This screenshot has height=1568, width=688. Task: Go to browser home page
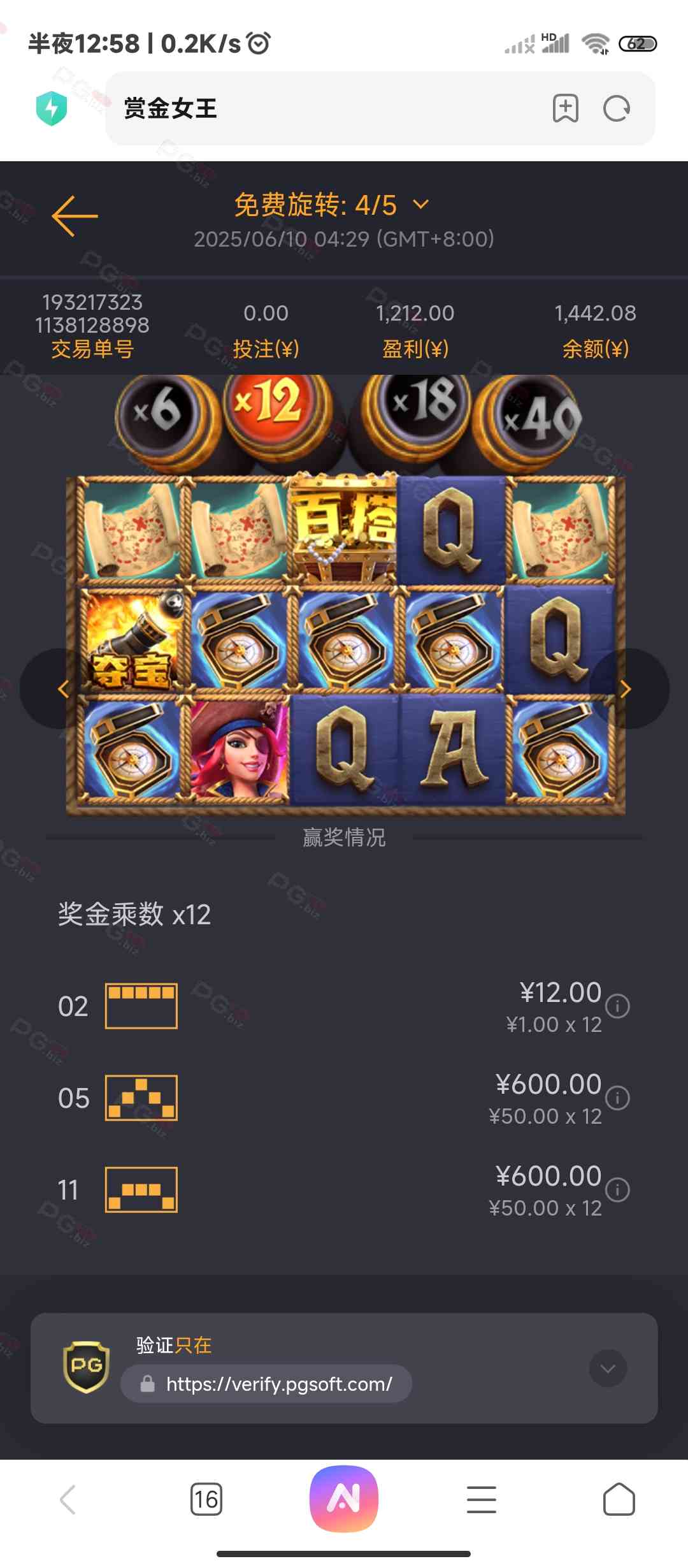pos(619,1499)
